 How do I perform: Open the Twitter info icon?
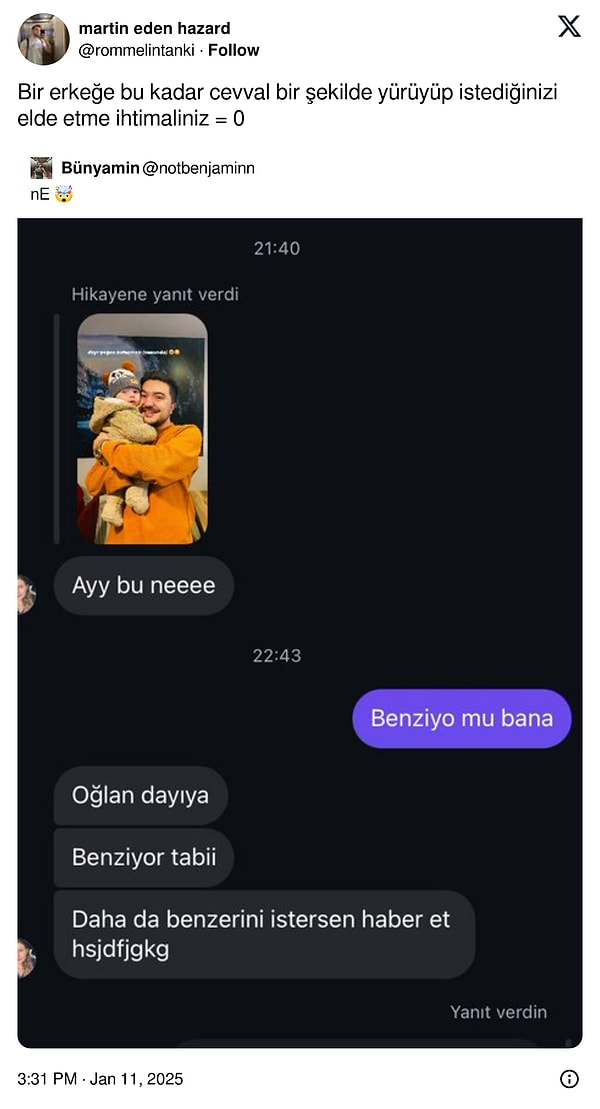pos(568,1079)
